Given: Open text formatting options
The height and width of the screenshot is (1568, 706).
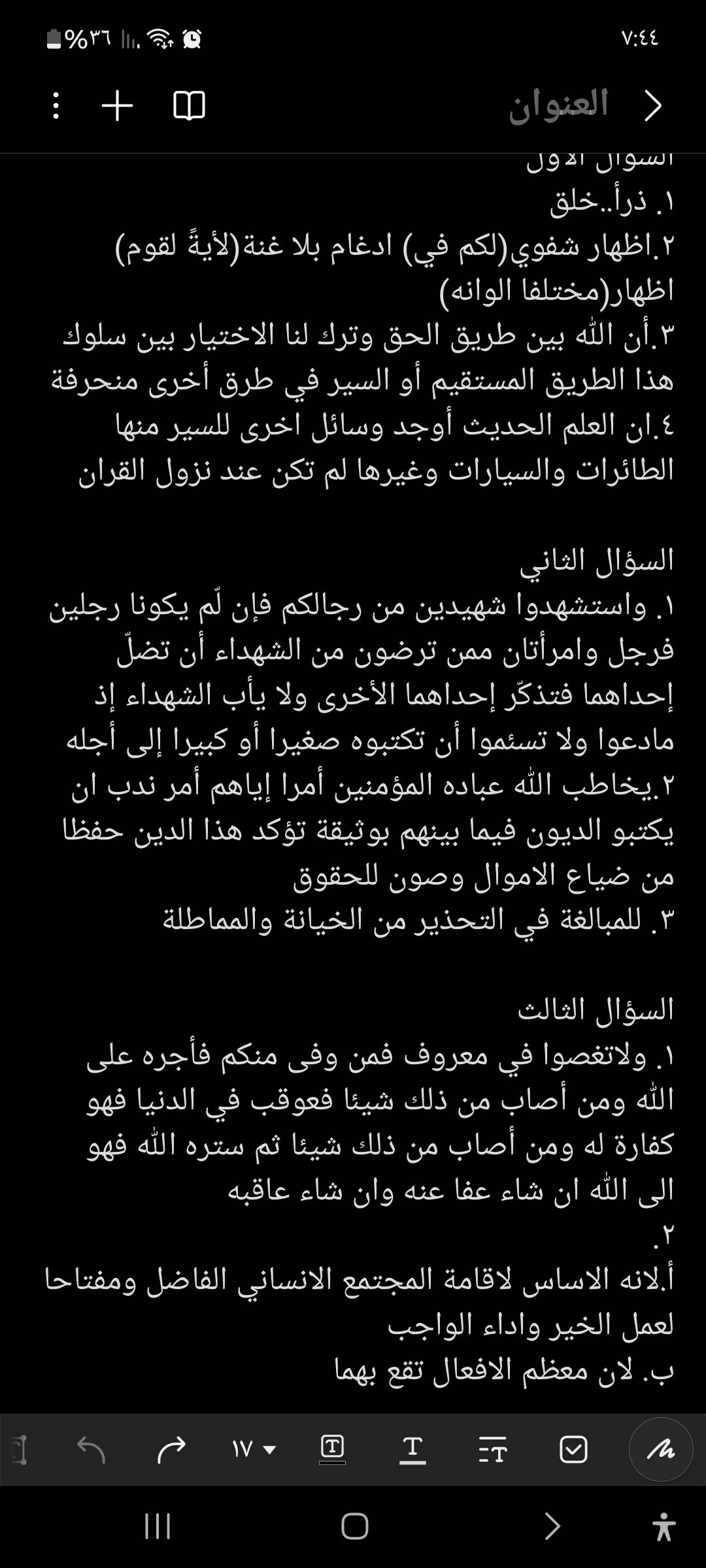Looking at the screenshot, I should pyautogui.click(x=492, y=1450).
